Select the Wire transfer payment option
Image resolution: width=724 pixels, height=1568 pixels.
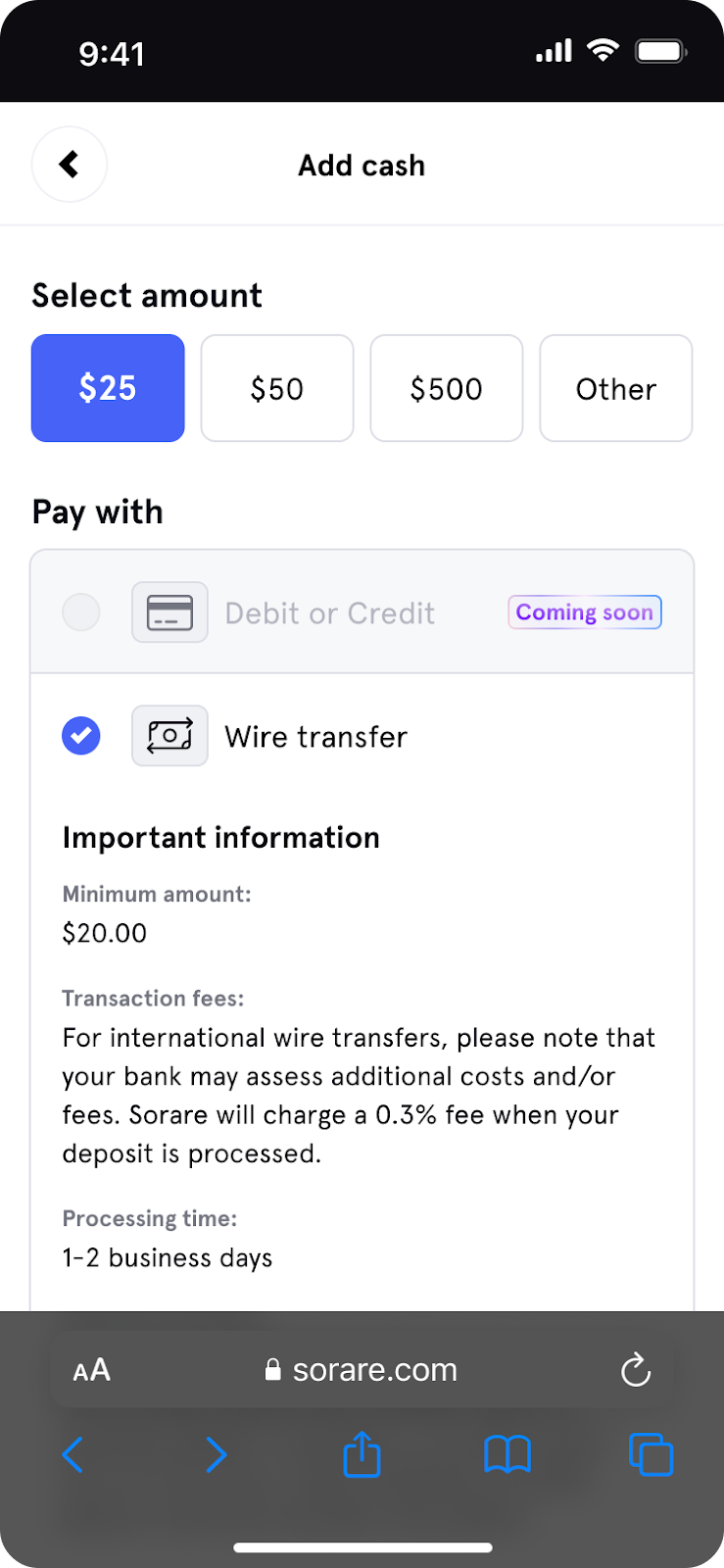362,736
